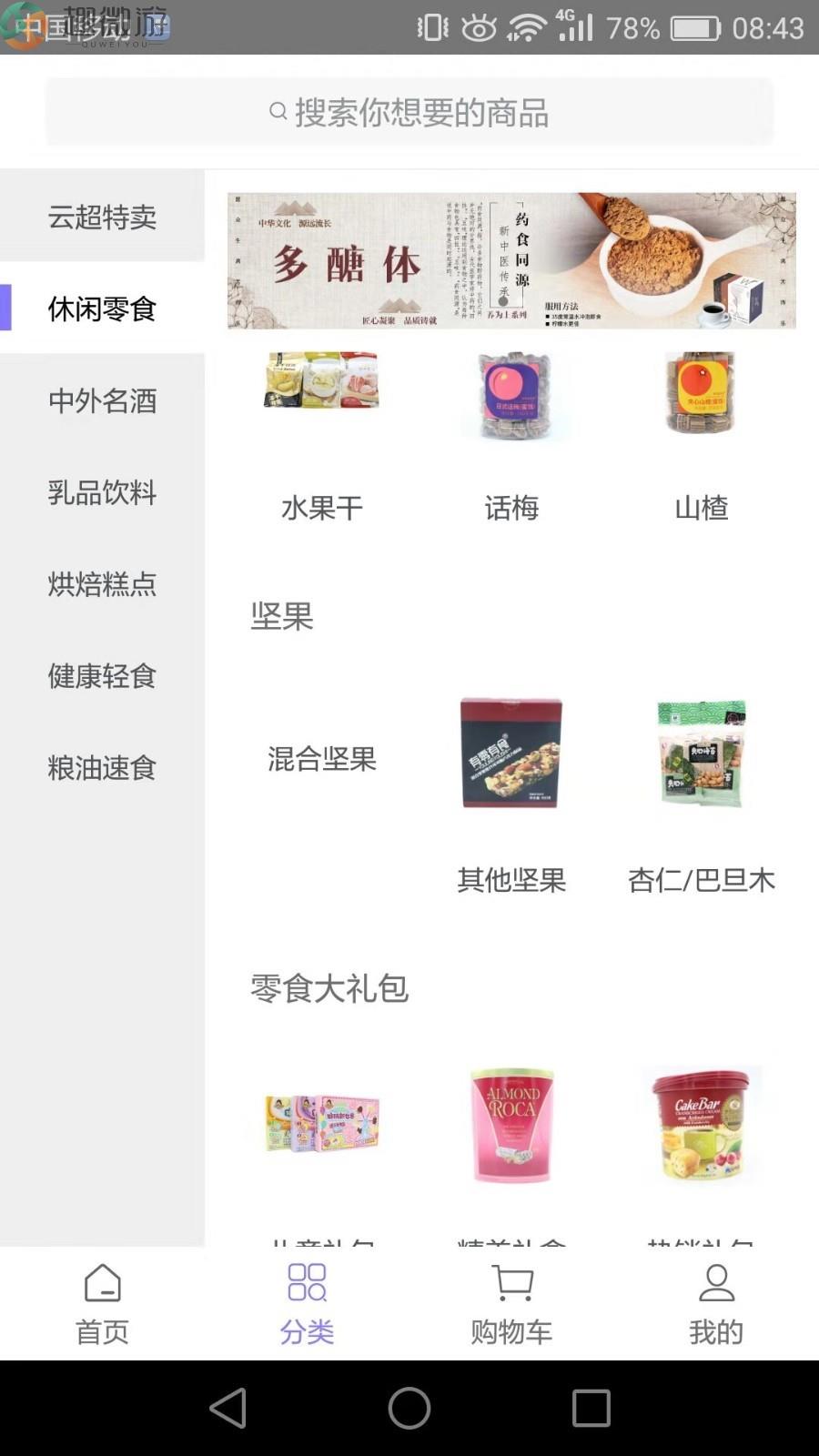819x1456 pixels.
Task: View 话梅 products
Action: [511, 438]
